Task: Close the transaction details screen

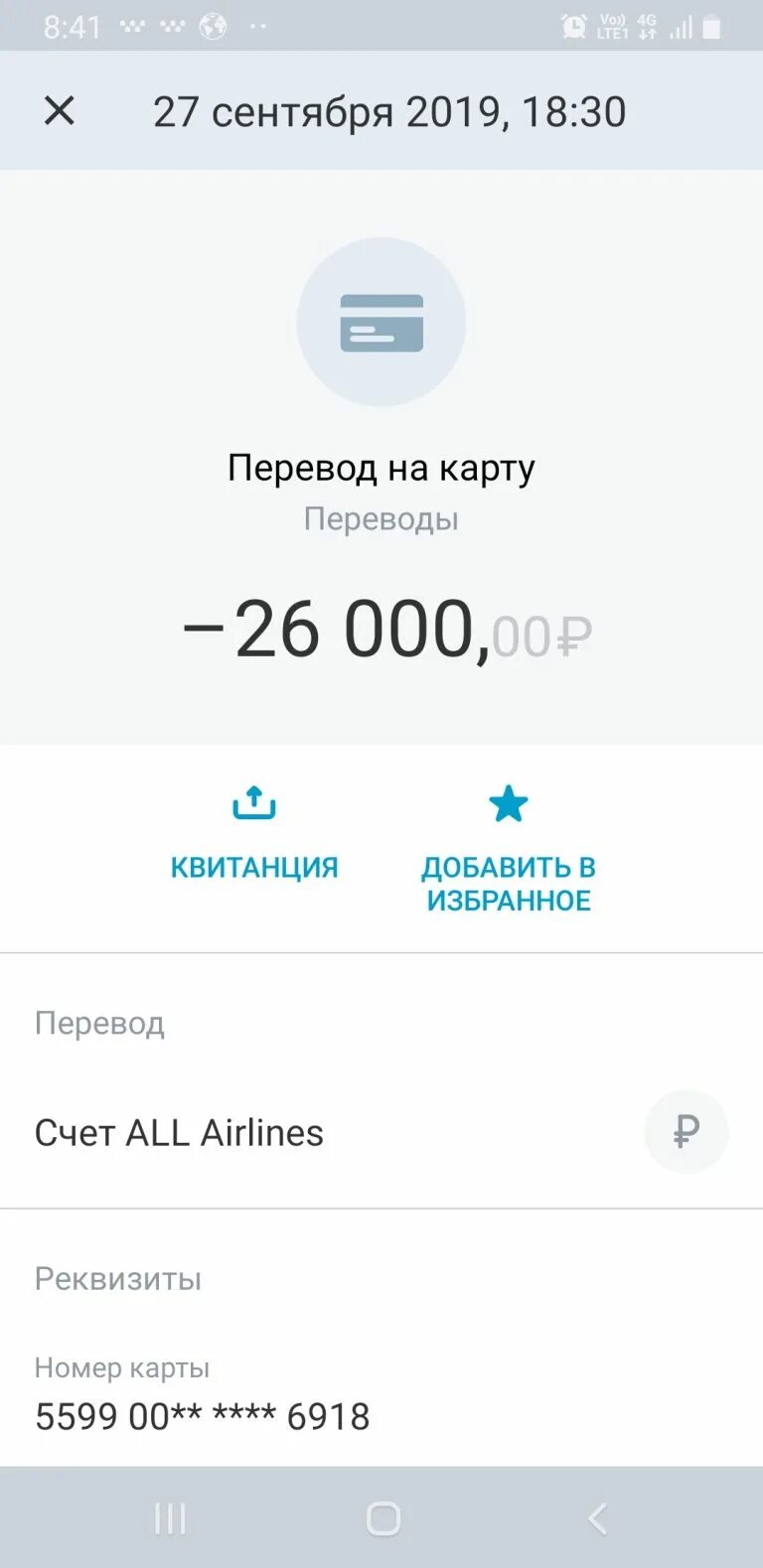Action: point(60,110)
